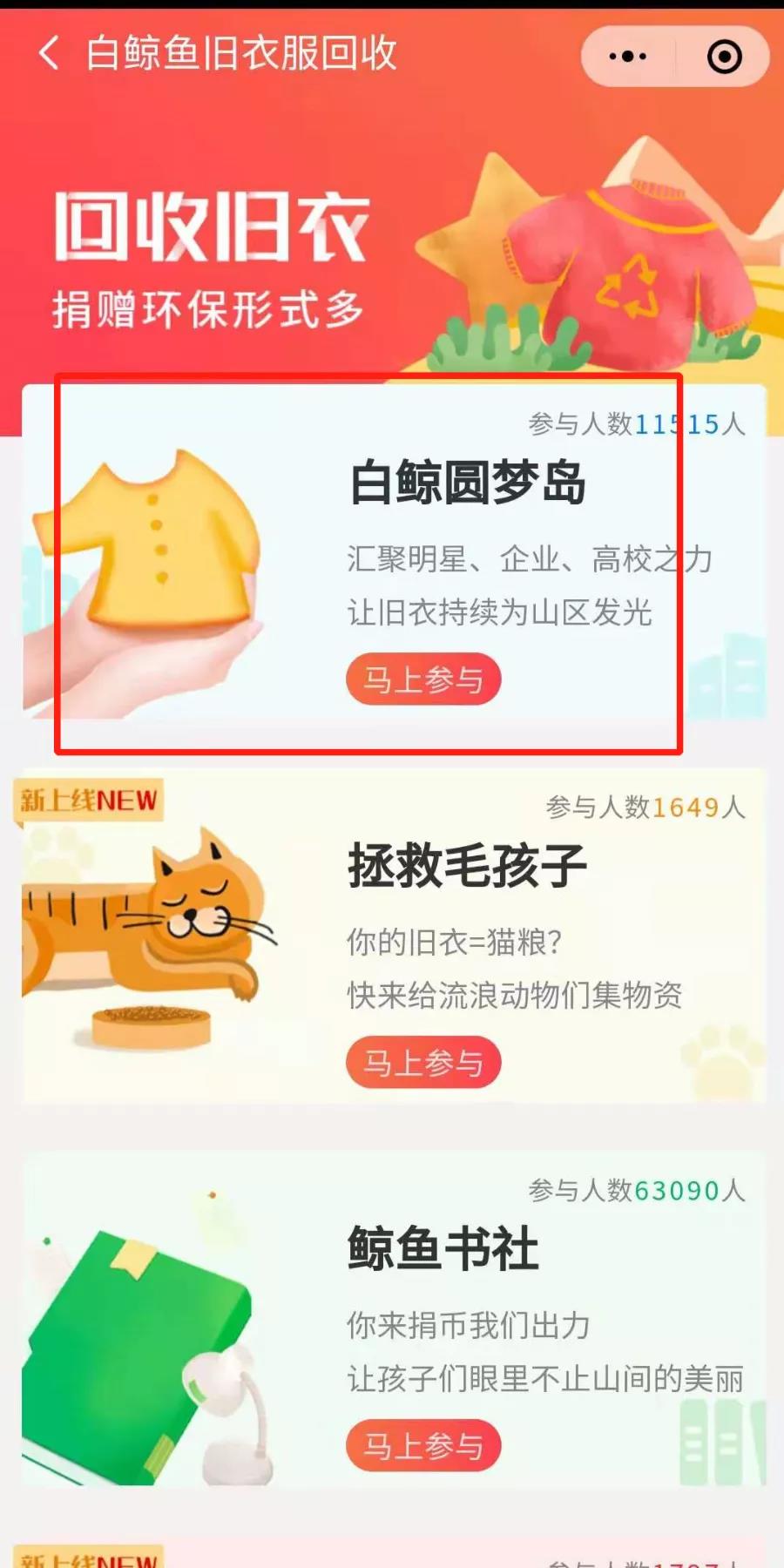The height and width of the screenshot is (1568, 784).
Task: Tap the circular exit capsule button
Action: click(x=723, y=56)
